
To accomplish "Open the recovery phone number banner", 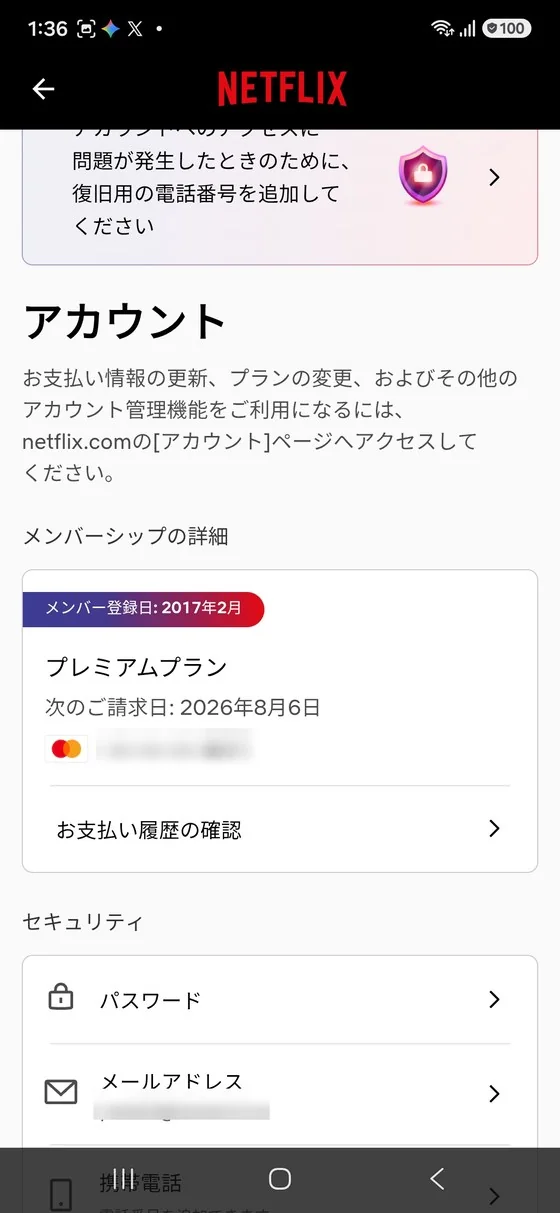I will 280,196.
